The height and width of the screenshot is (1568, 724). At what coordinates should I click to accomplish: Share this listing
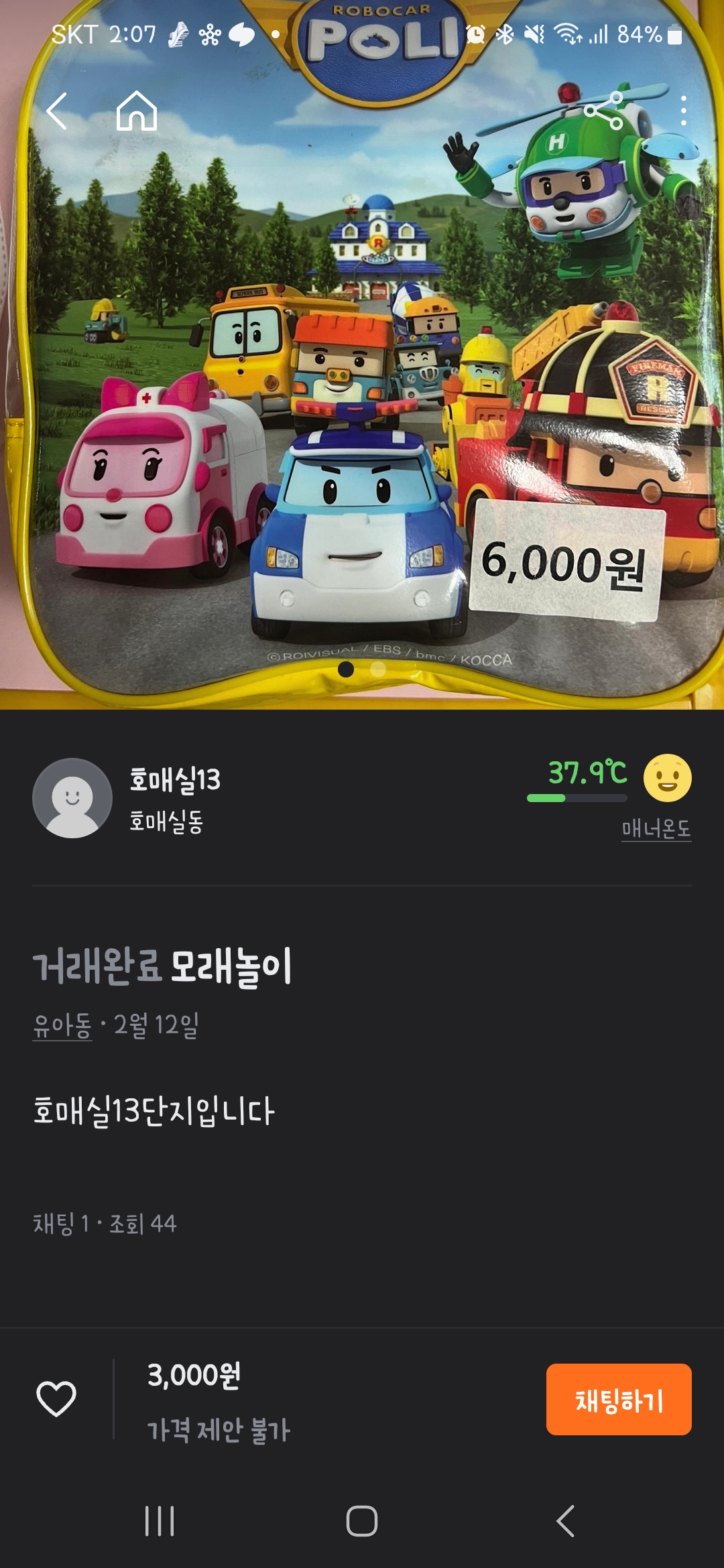pos(603,111)
